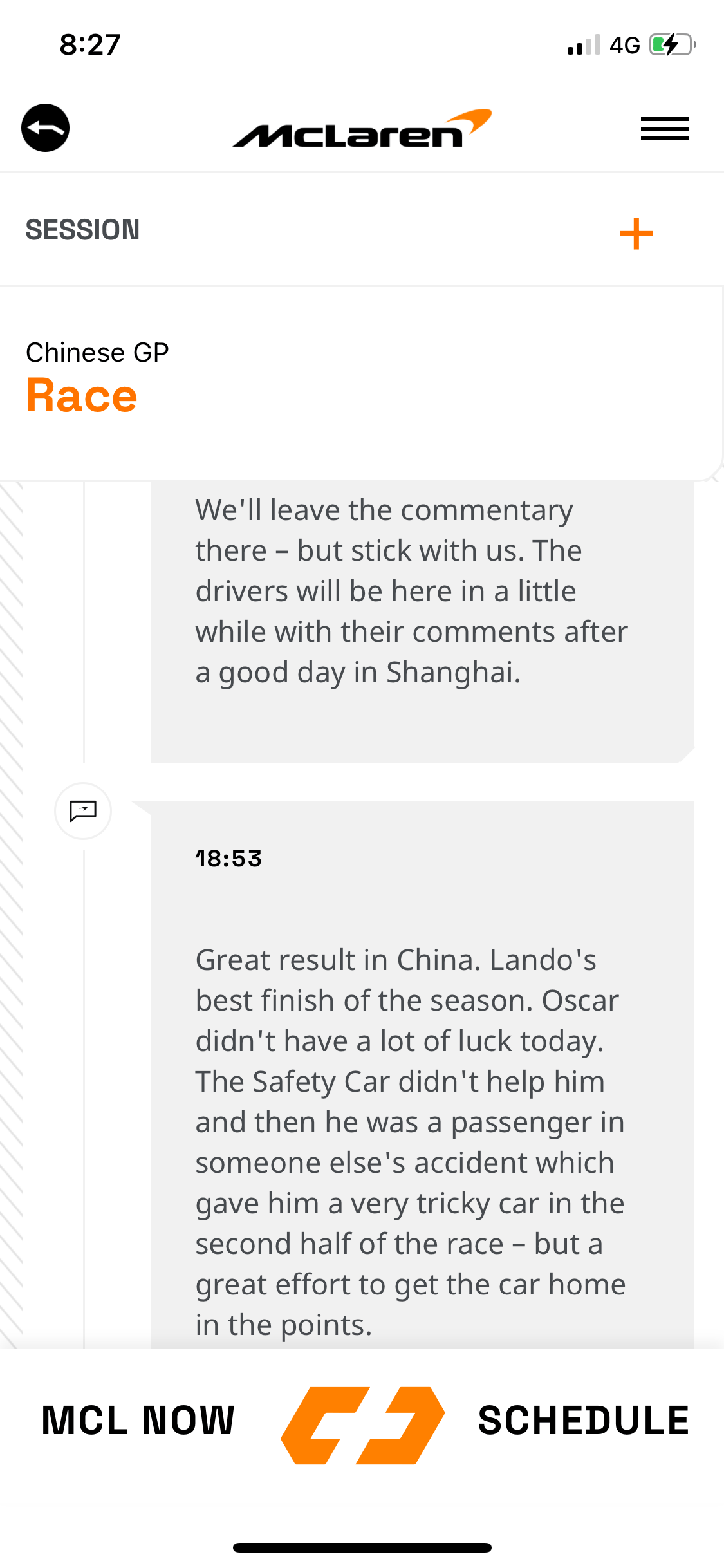The width and height of the screenshot is (724, 1568).
Task: Open the hamburger menu
Action: pyautogui.click(x=664, y=128)
